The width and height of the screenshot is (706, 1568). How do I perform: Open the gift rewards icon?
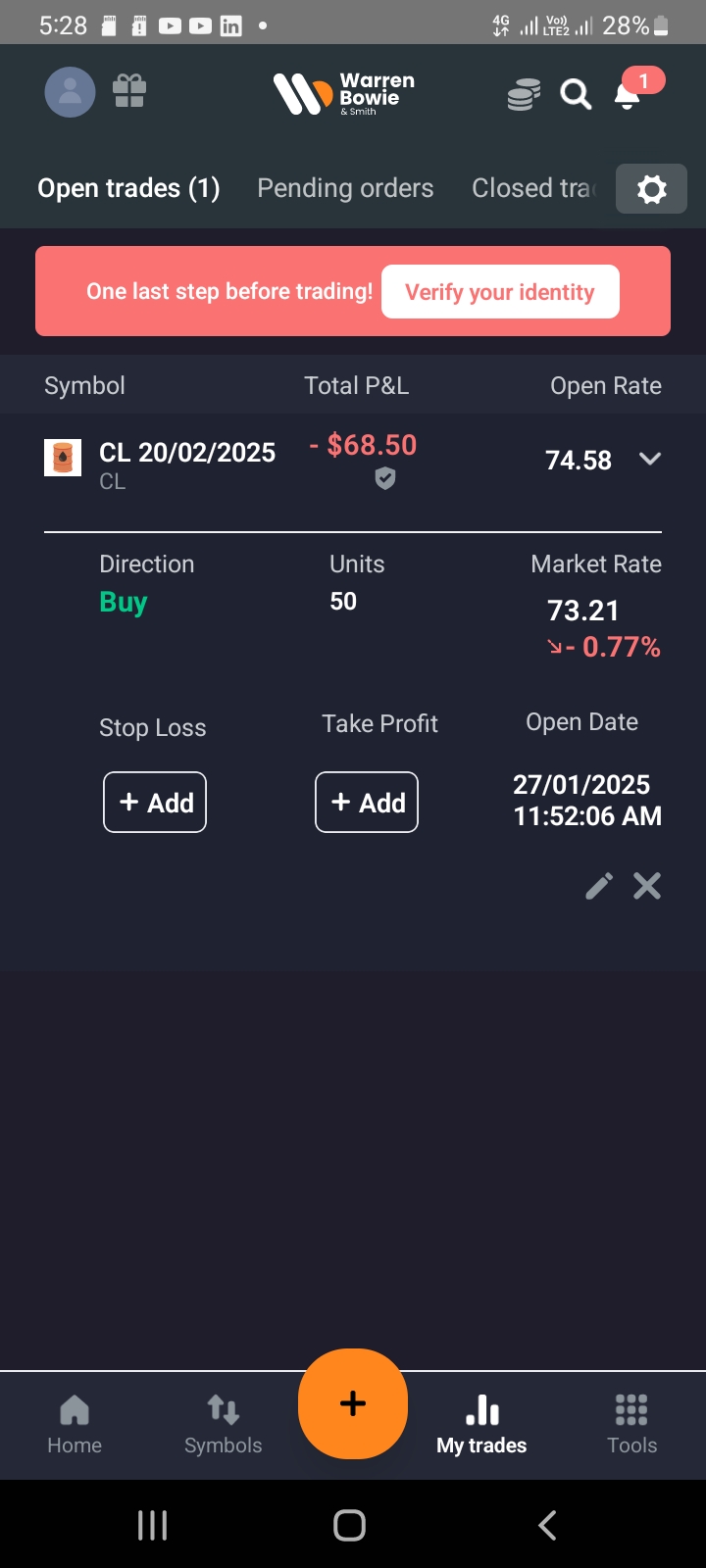(129, 92)
